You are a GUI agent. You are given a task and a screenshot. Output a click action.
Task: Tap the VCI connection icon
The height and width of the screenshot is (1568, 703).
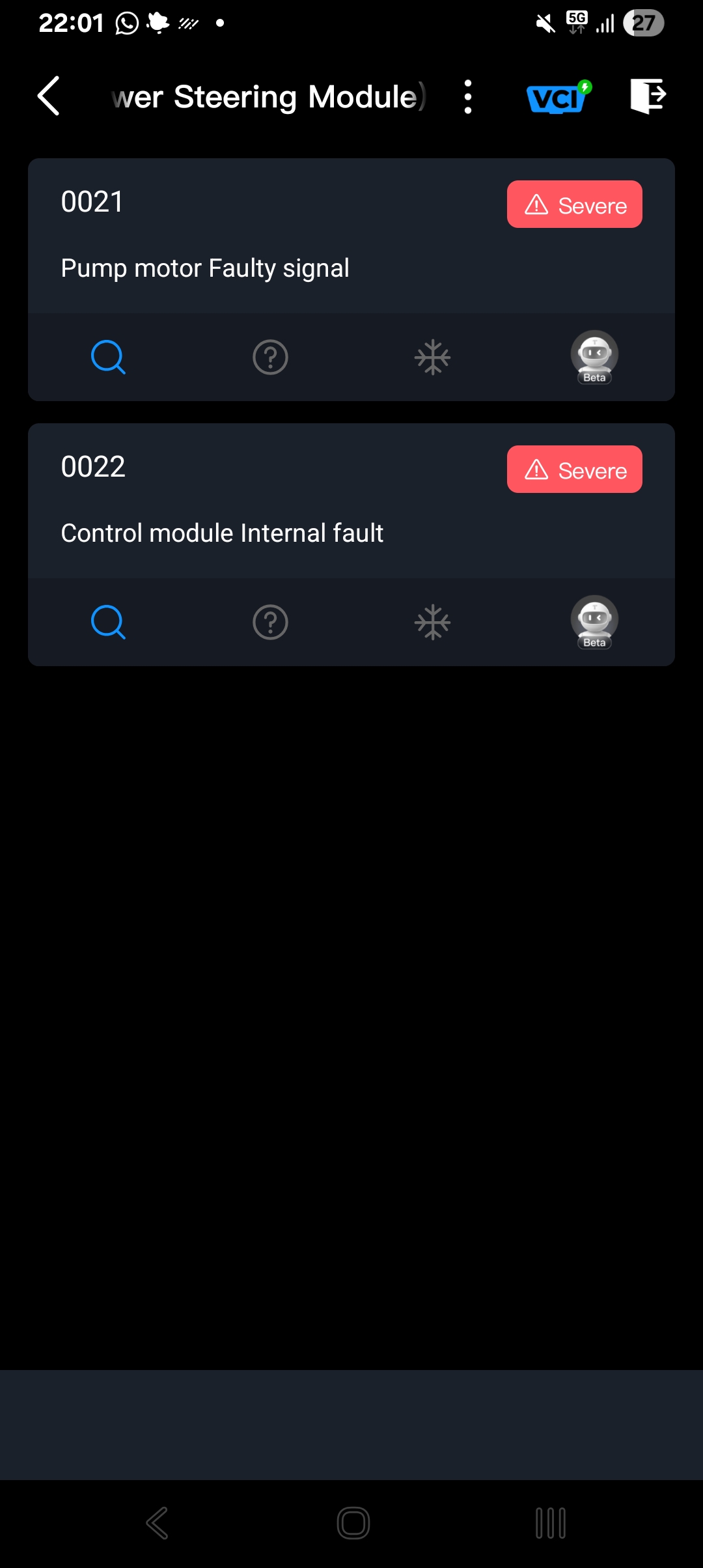click(558, 97)
